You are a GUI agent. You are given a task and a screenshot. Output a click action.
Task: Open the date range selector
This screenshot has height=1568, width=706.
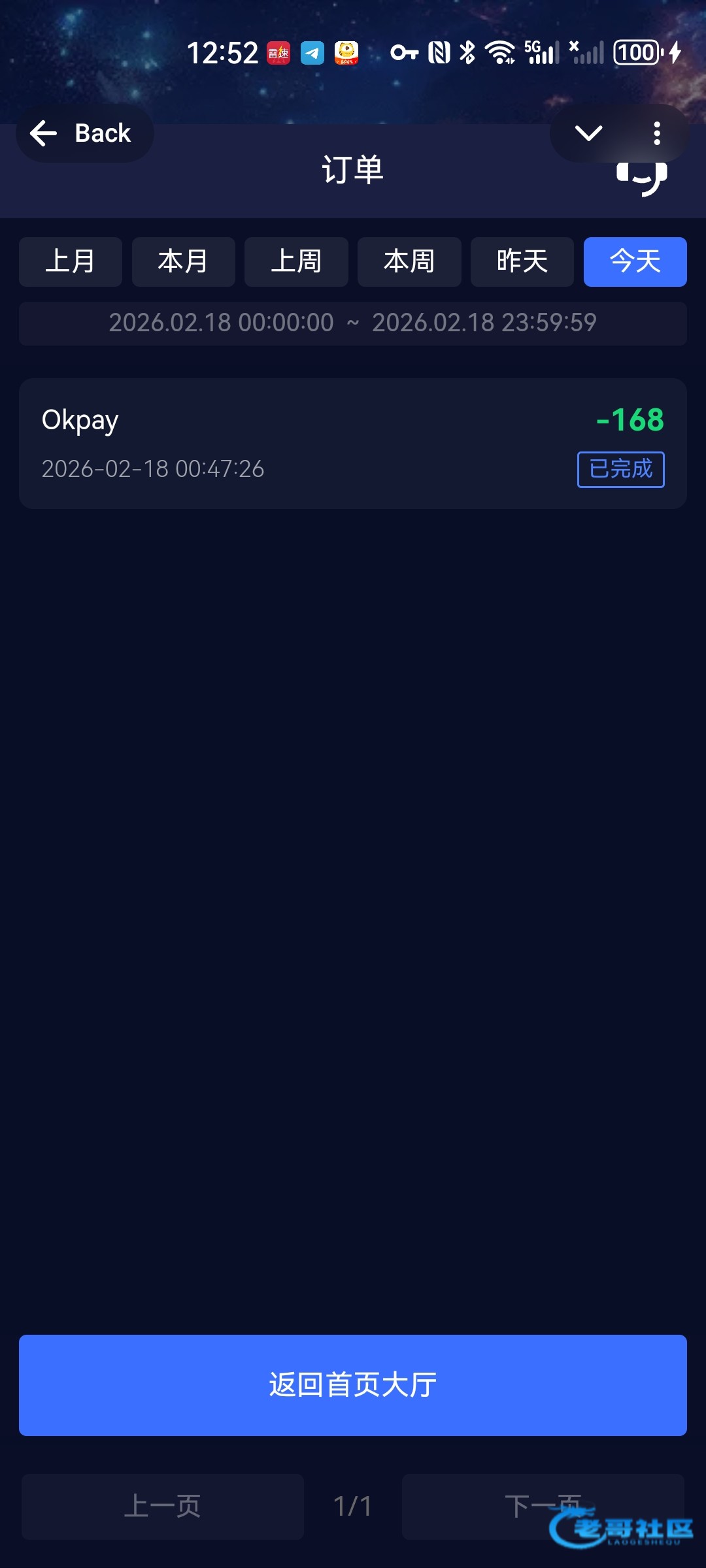click(352, 323)
